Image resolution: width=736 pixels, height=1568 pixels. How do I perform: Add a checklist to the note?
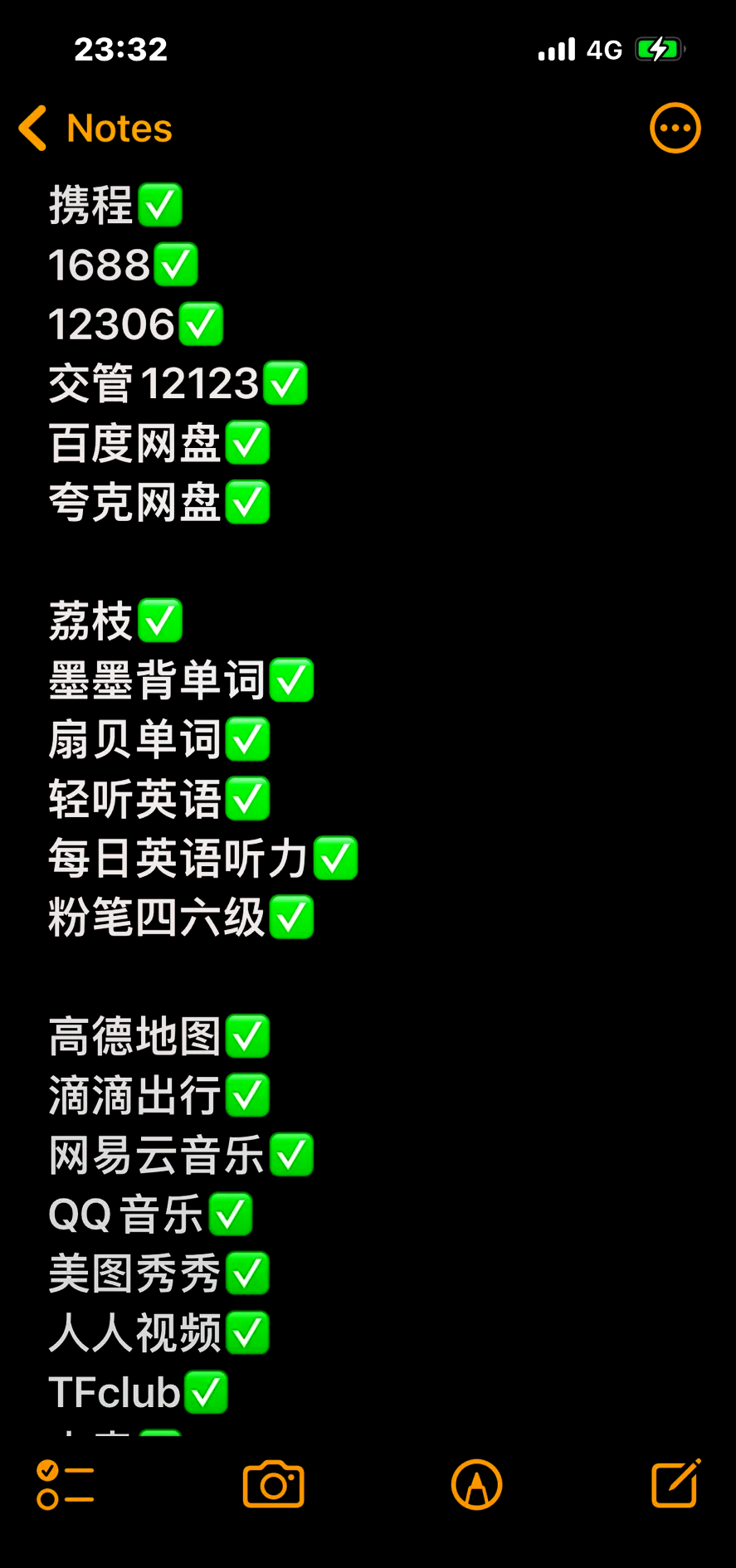pos(65,1485)
